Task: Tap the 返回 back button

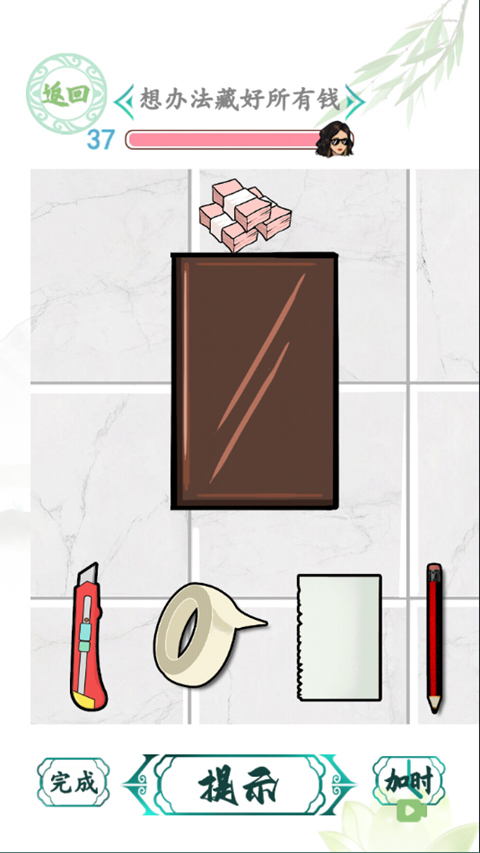Action: (66, 94)
